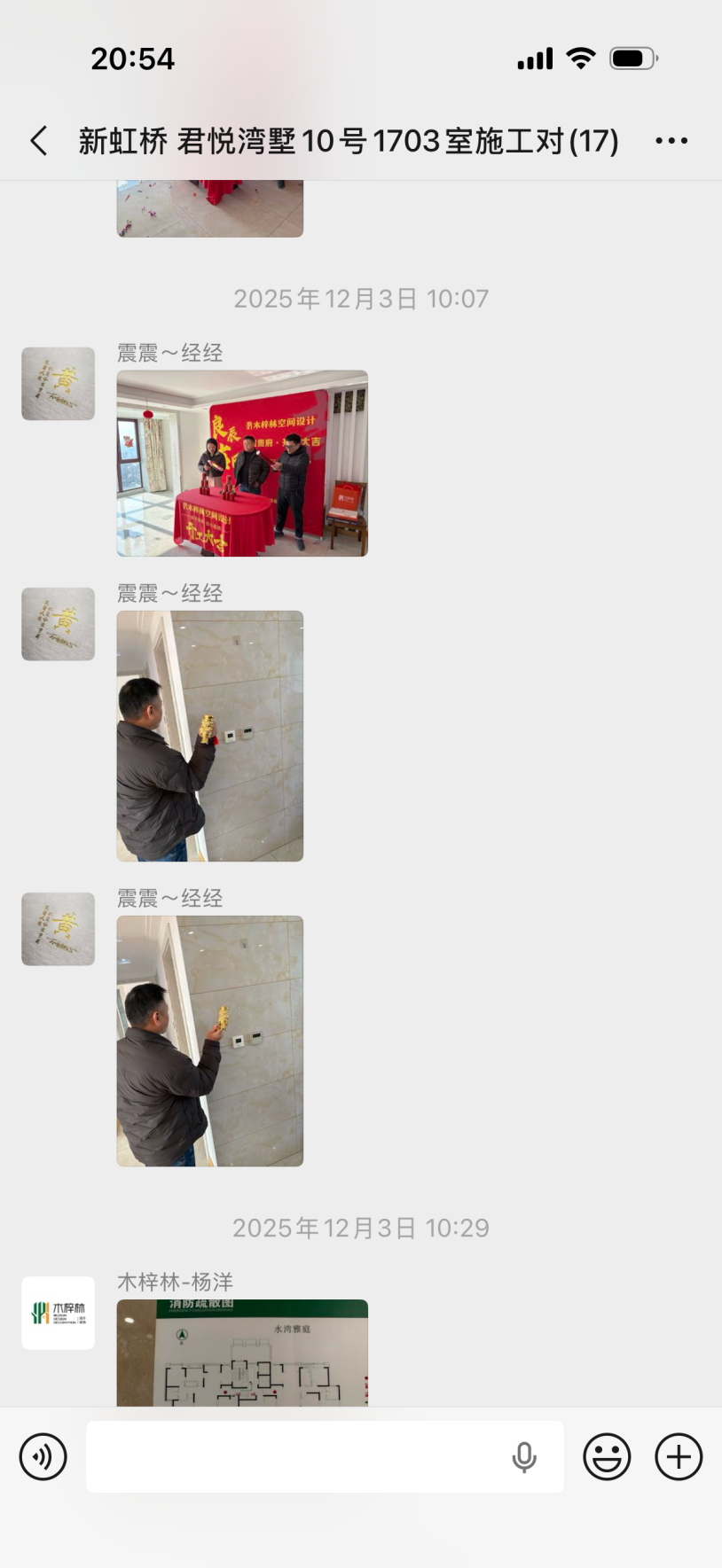Open 木梓林-杨洋's profile avatar

pyautogui.click(x=59, y=1313)
